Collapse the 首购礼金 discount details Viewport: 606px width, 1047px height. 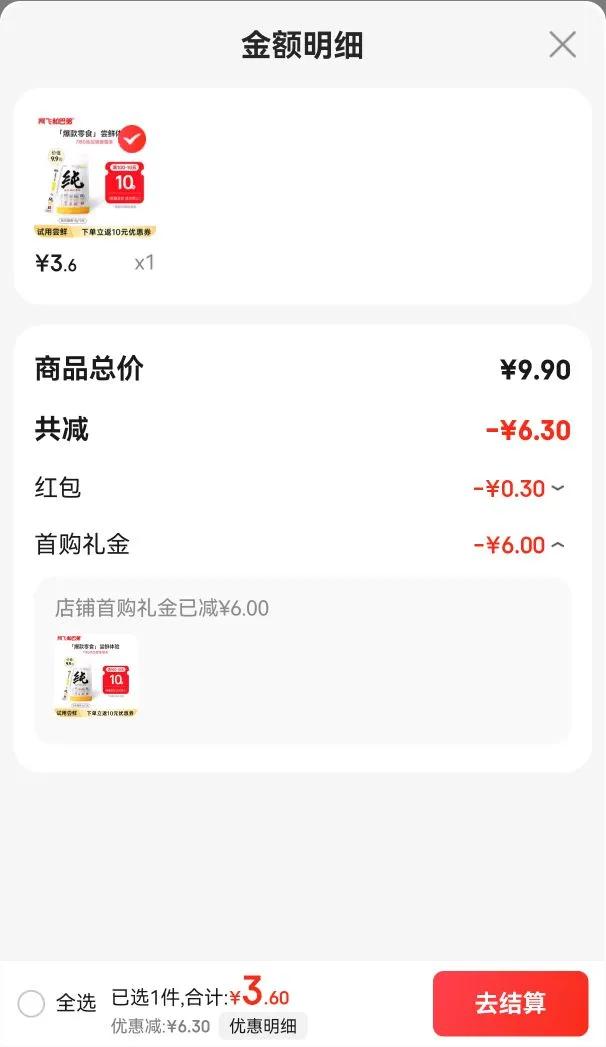(558, 546)
